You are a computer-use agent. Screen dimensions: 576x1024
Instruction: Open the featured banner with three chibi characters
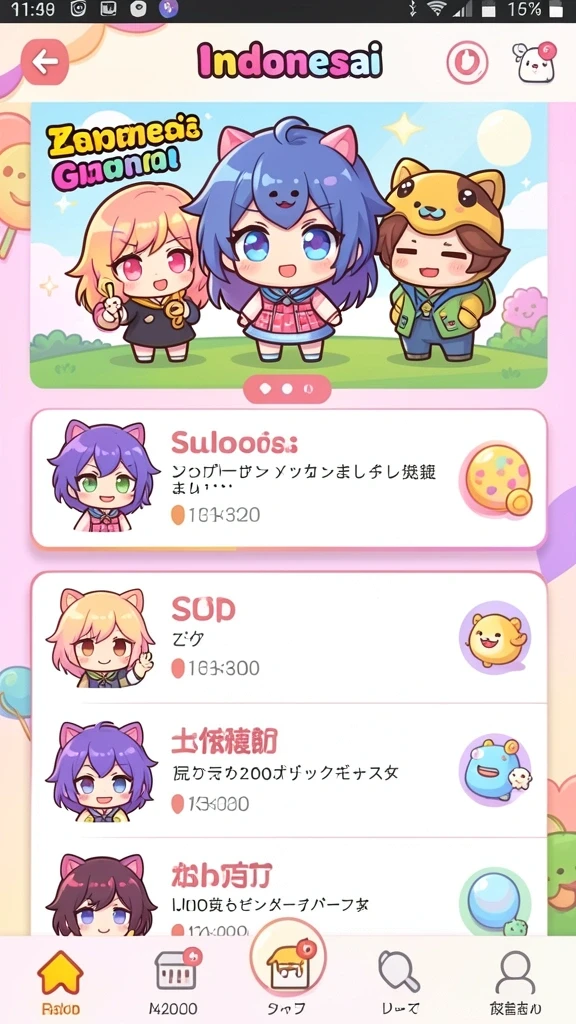pos(288,245)
